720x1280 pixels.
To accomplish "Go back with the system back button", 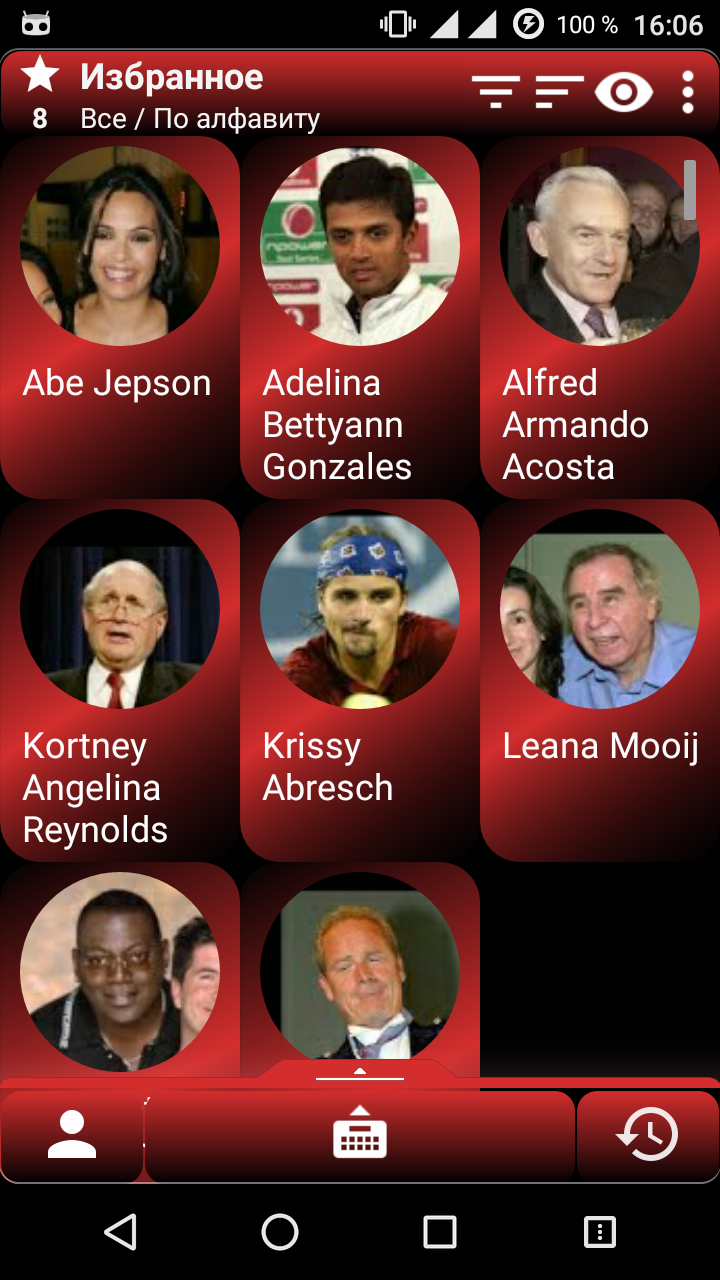I will click(x=120, y=1232).
